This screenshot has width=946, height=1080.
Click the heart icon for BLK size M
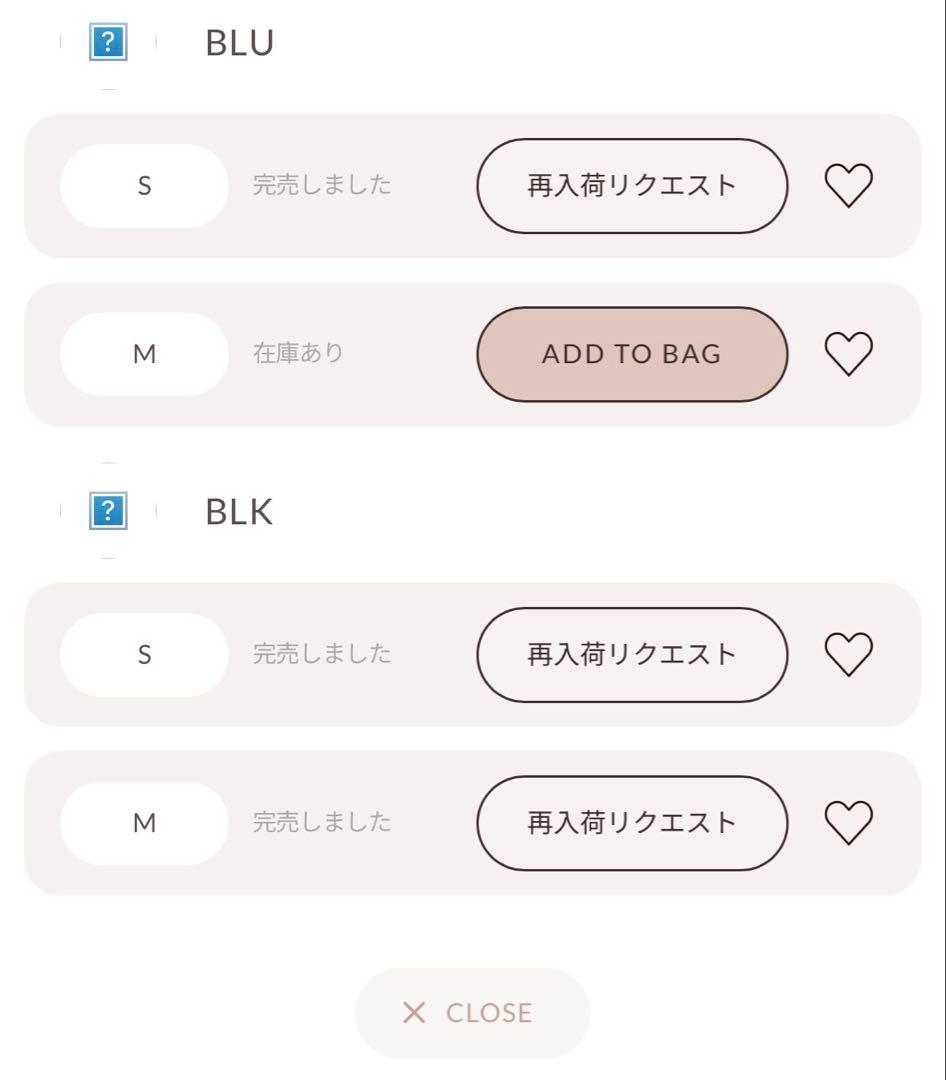point(849,823)
